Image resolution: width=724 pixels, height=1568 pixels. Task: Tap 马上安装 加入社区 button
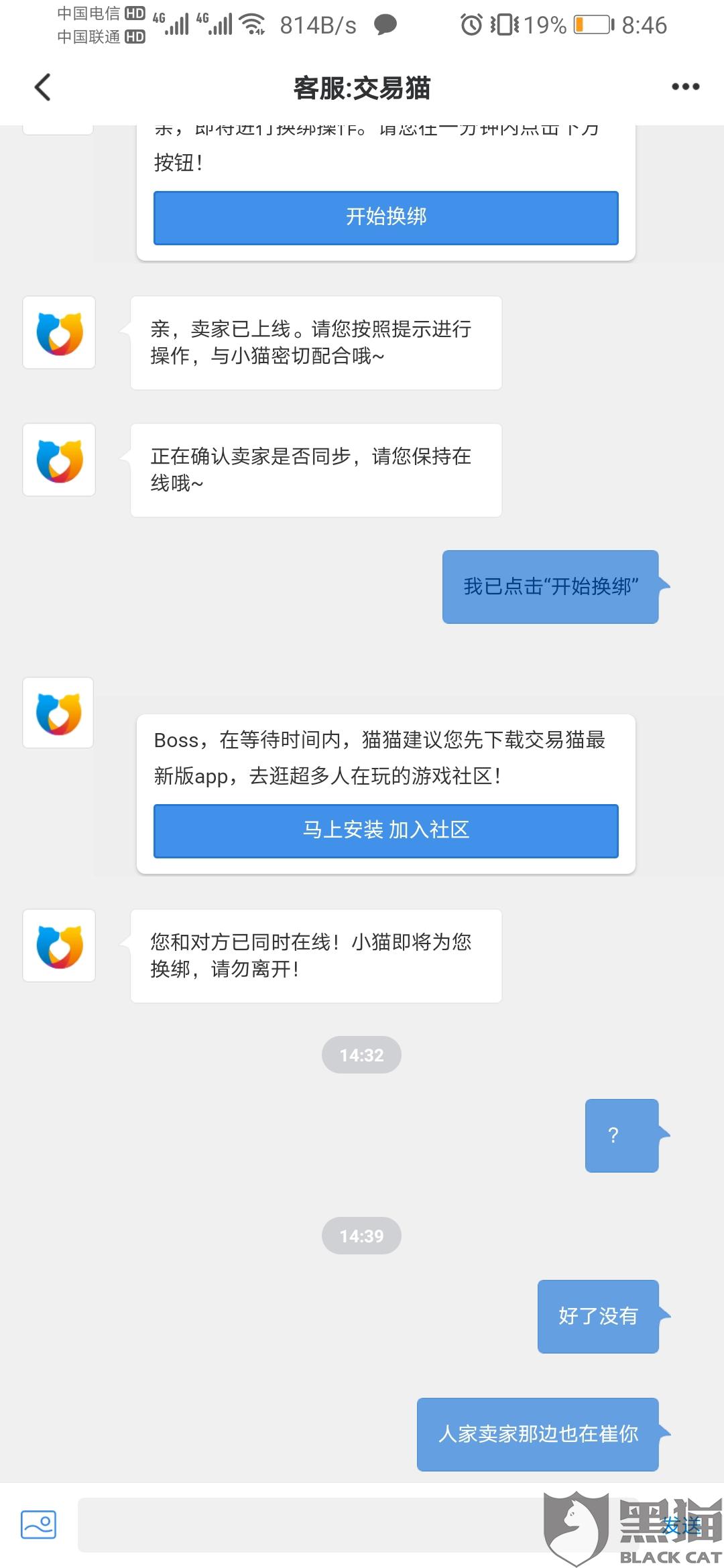(x=386, y=830)
